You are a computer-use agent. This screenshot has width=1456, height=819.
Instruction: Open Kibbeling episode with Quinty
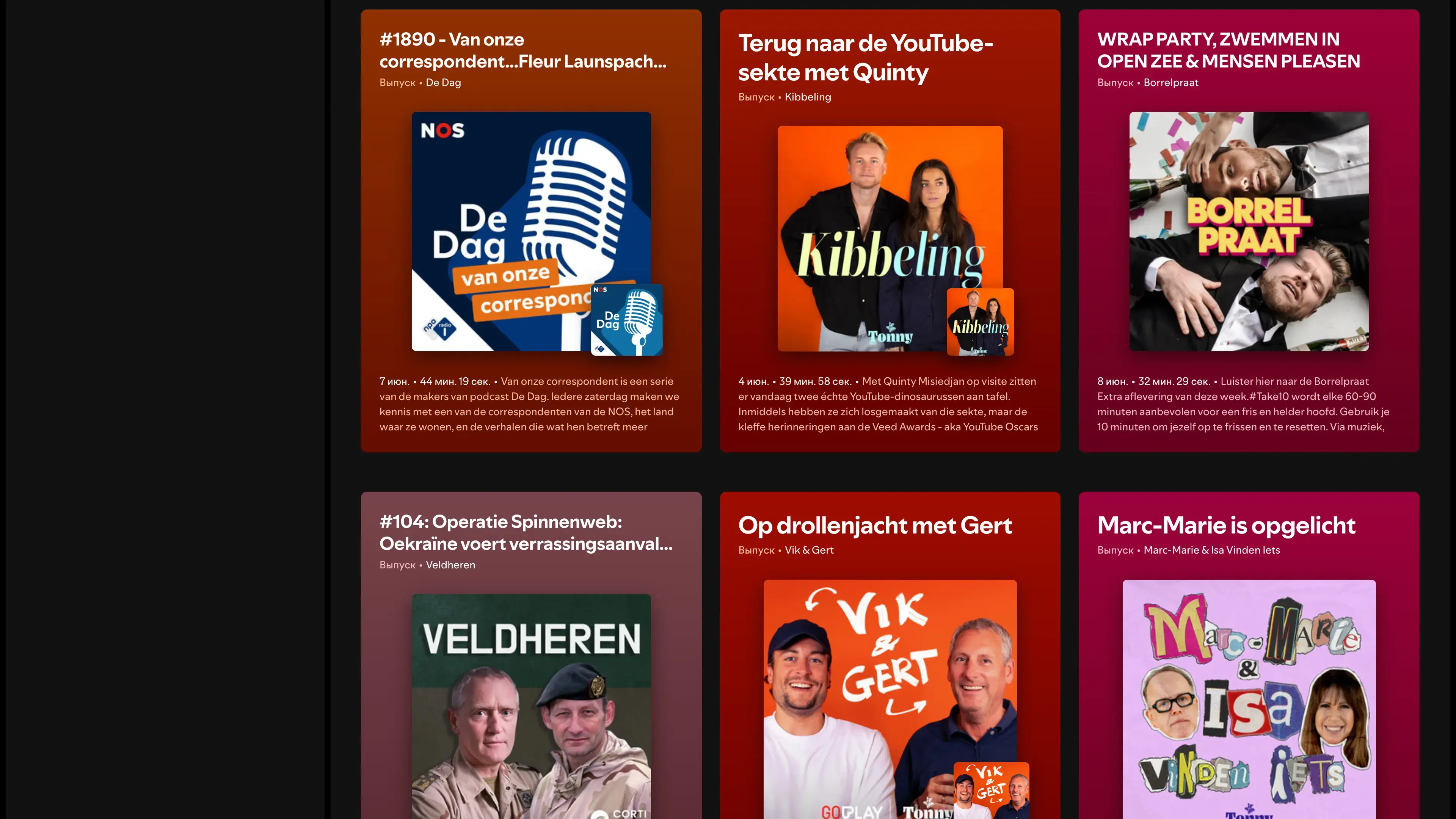(865, 58)
